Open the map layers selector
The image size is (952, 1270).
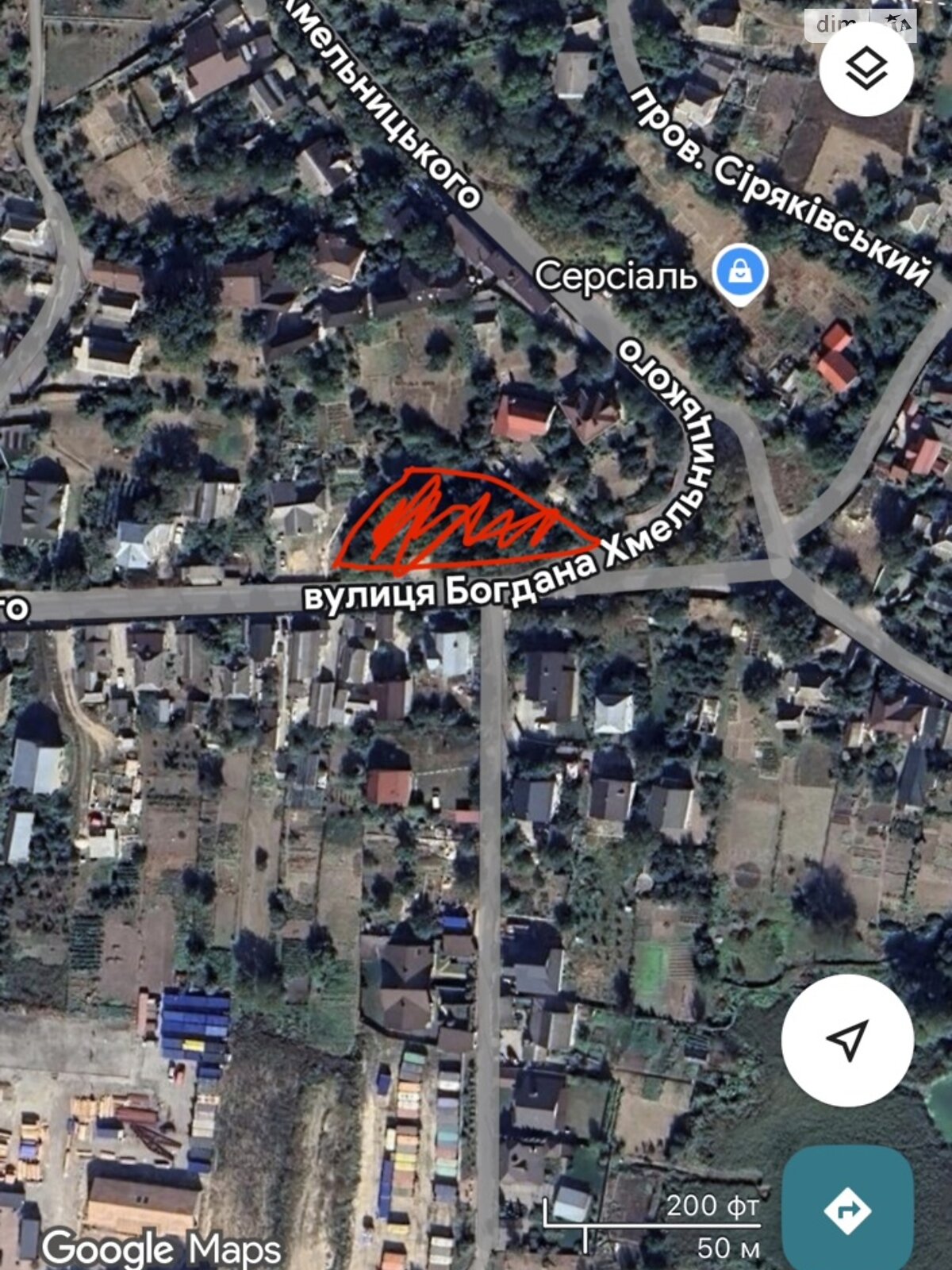click(866, 70)
